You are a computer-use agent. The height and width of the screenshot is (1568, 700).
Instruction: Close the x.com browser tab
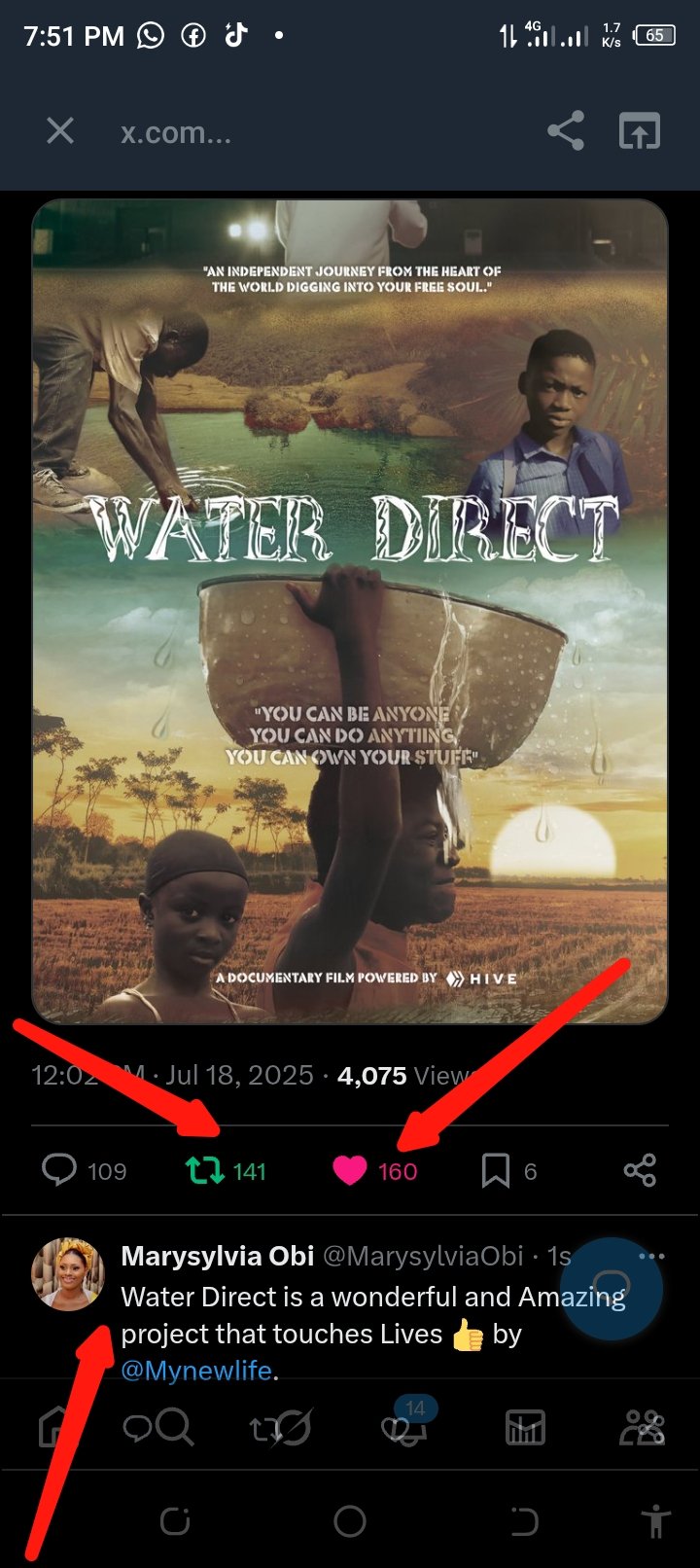pos(60,130)
